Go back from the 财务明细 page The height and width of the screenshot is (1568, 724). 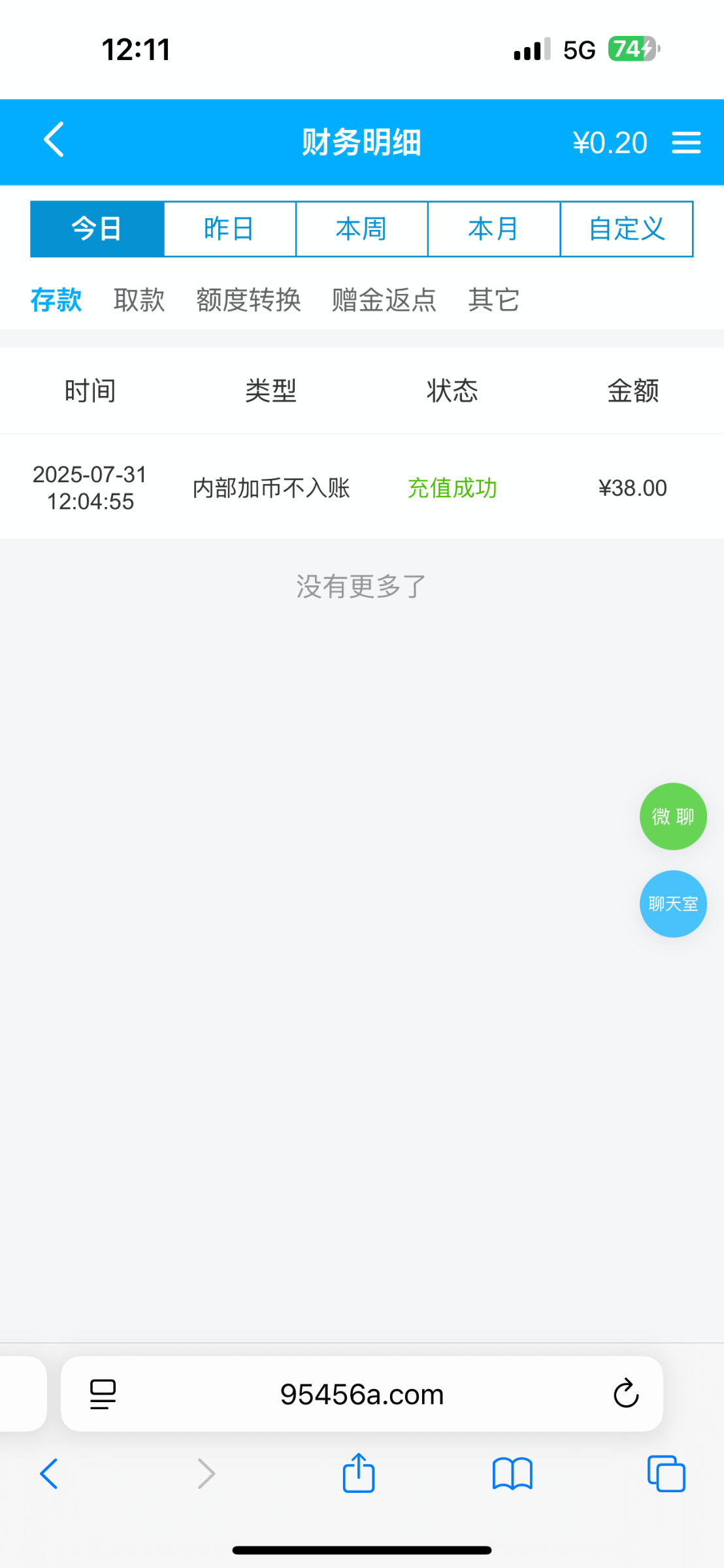click(54, 140)
